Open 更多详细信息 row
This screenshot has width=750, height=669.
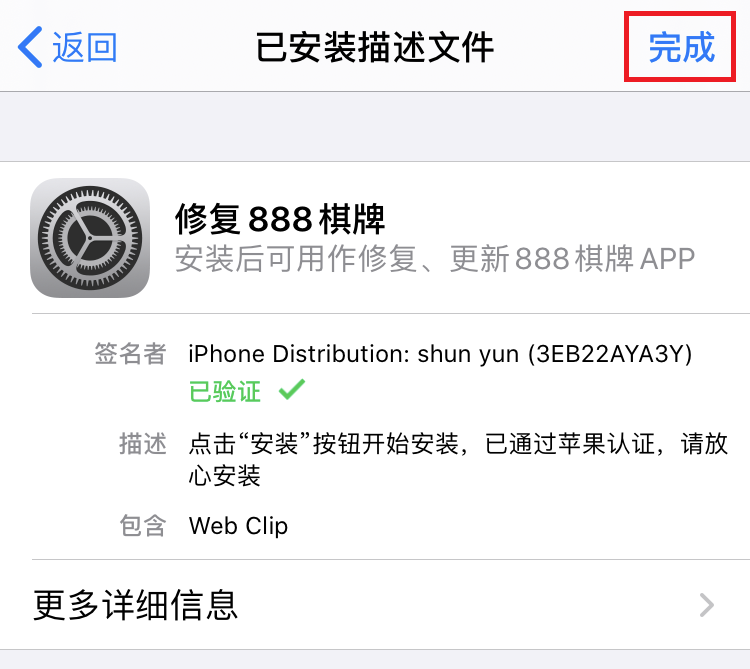pyautogui.click(x=375, y=604)
